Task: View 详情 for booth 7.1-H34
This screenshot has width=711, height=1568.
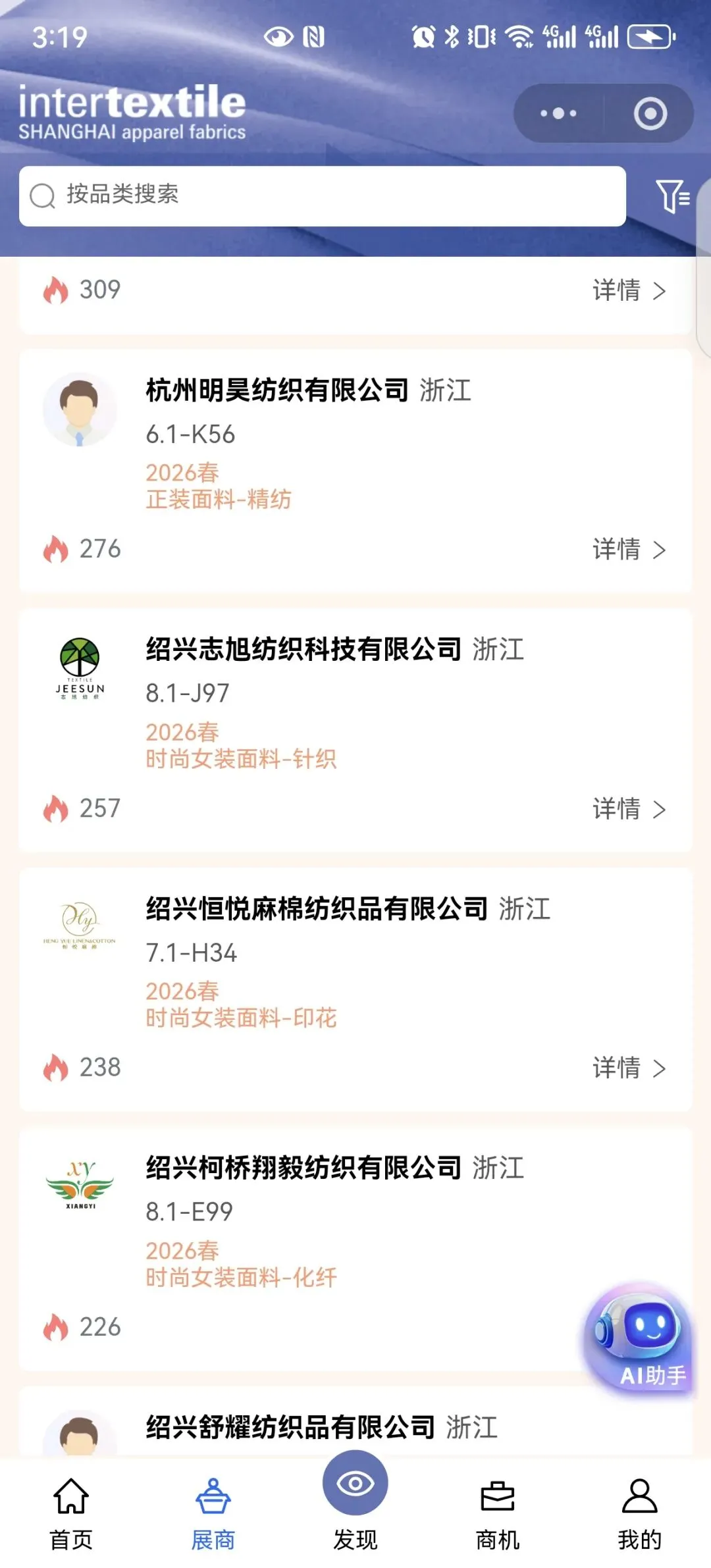Action: 629,1068
